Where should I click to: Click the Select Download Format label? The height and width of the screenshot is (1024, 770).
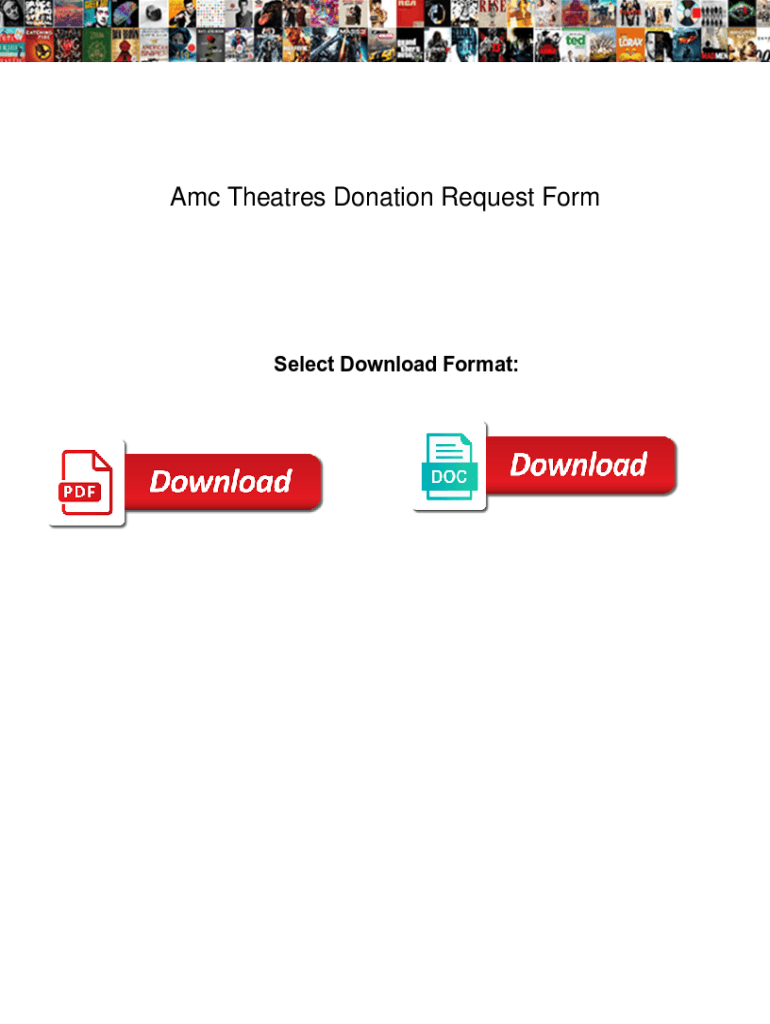(x=394, y=364)
